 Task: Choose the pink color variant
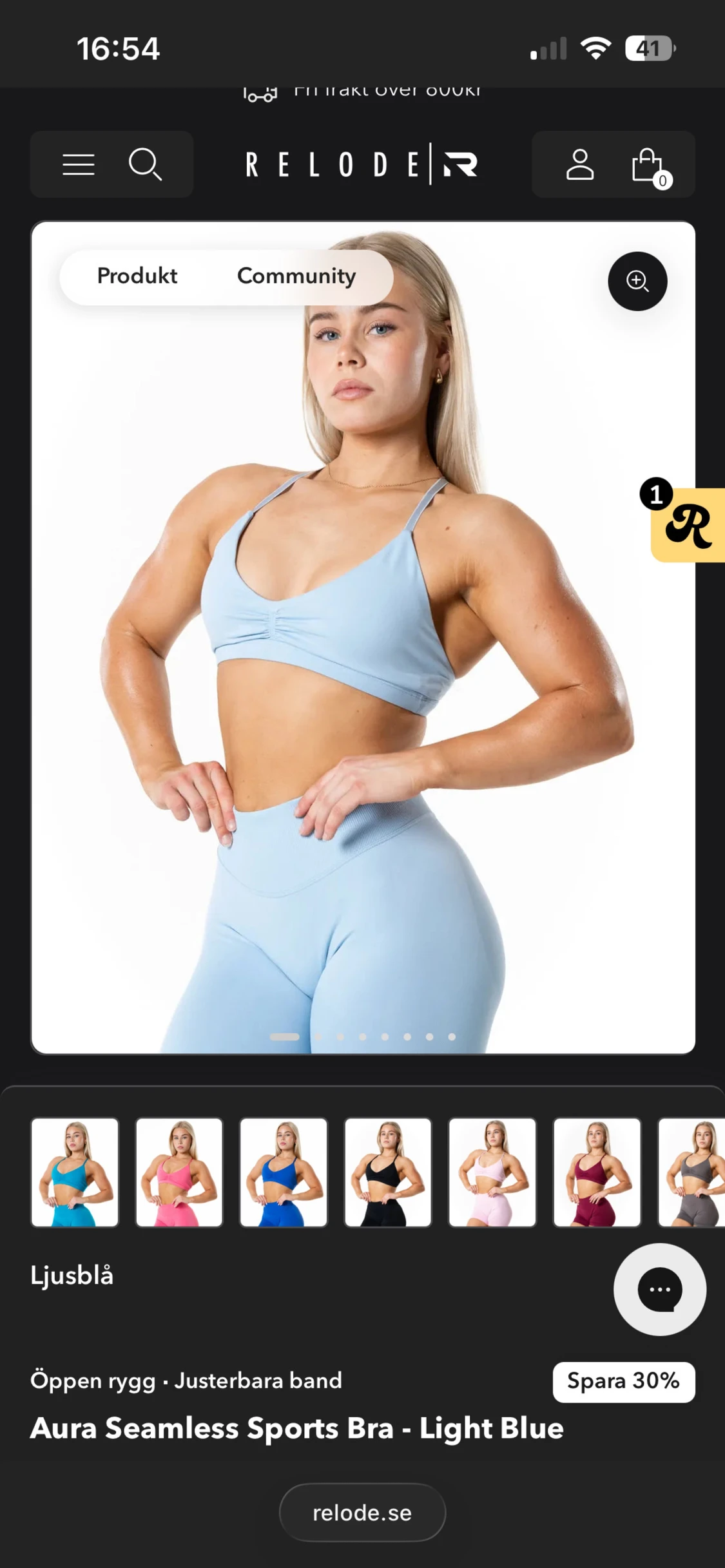179,1172
